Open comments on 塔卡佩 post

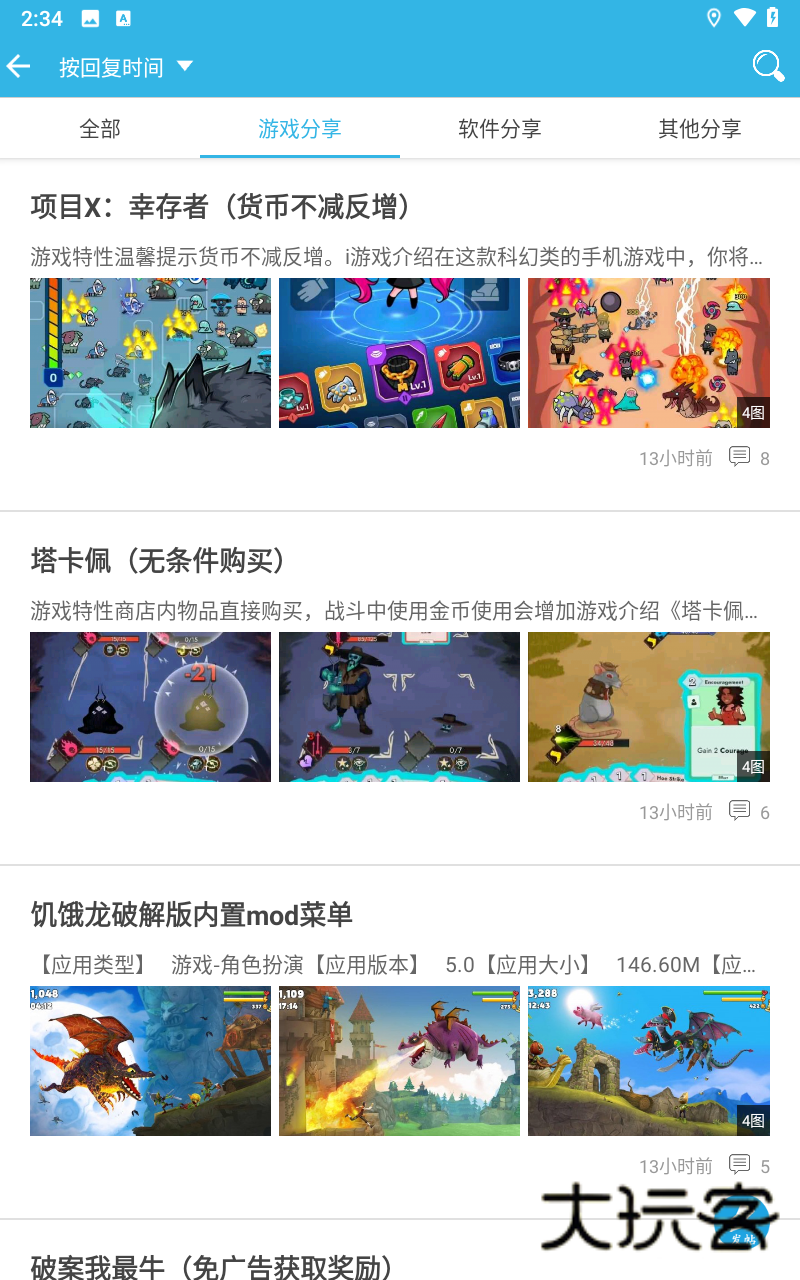click(x=739, y=811)
